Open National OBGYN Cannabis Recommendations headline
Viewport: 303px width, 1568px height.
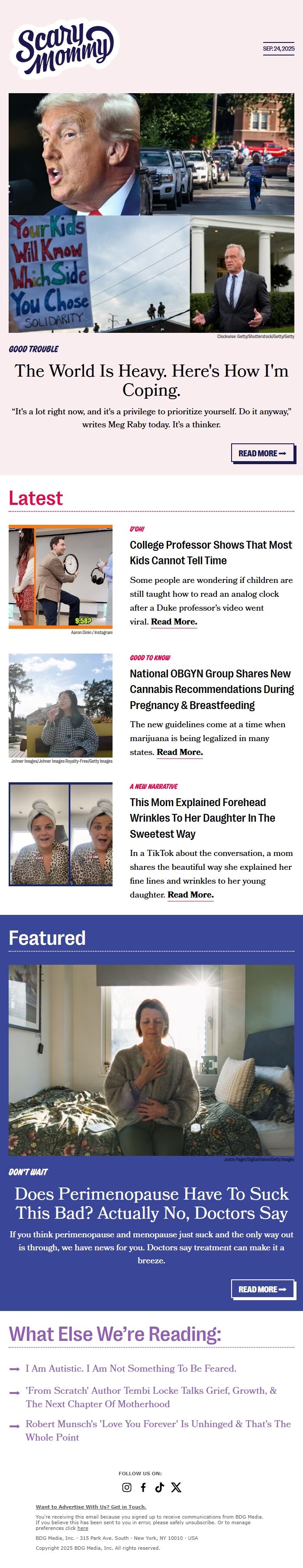click(x=211, y=689)
